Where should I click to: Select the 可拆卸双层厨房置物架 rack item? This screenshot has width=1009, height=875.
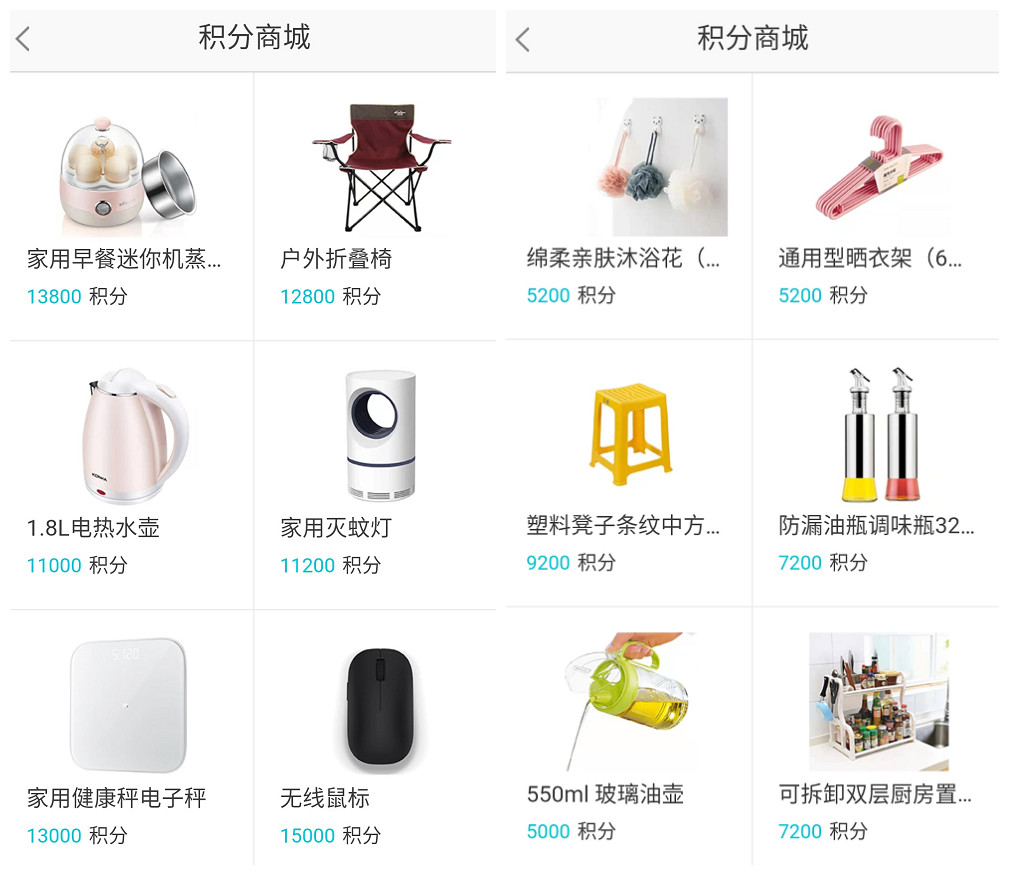click(x=879, y=702)
